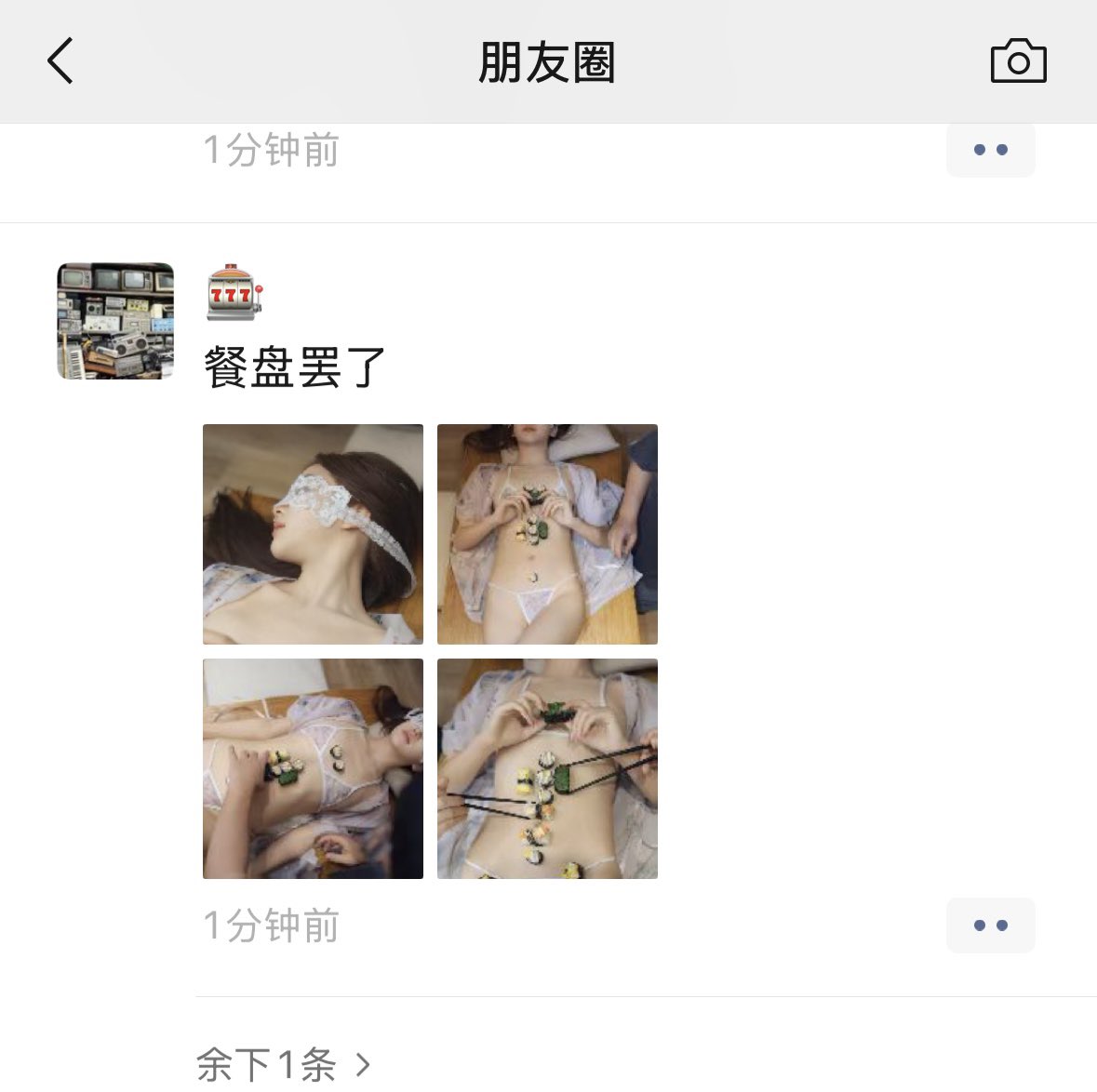Show the fourth photo in 餐盘罢了 post
This screenshot has height=1092, width=1097.
547,768
